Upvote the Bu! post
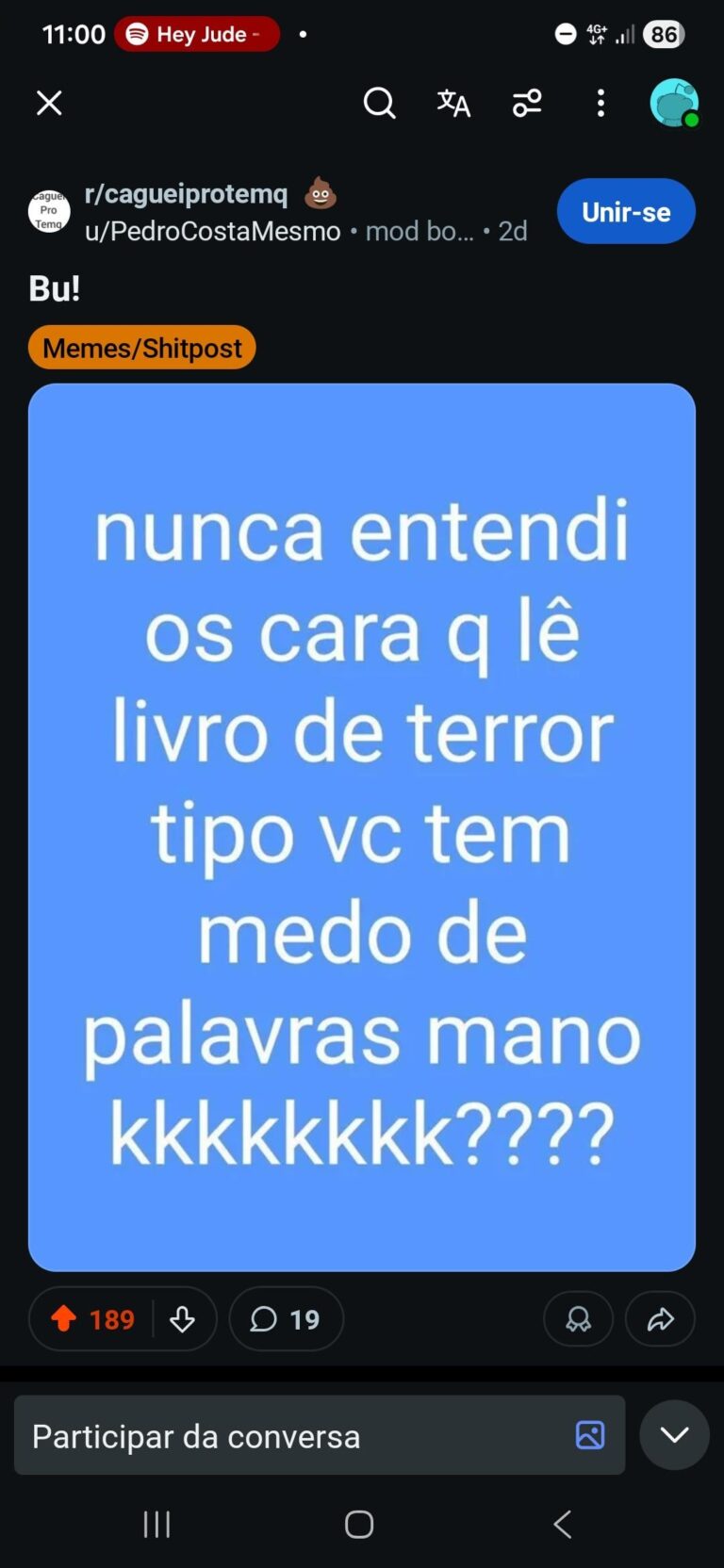This screenshot has height=1568, width=724. pyautogui.click(x=64, y=1318)
